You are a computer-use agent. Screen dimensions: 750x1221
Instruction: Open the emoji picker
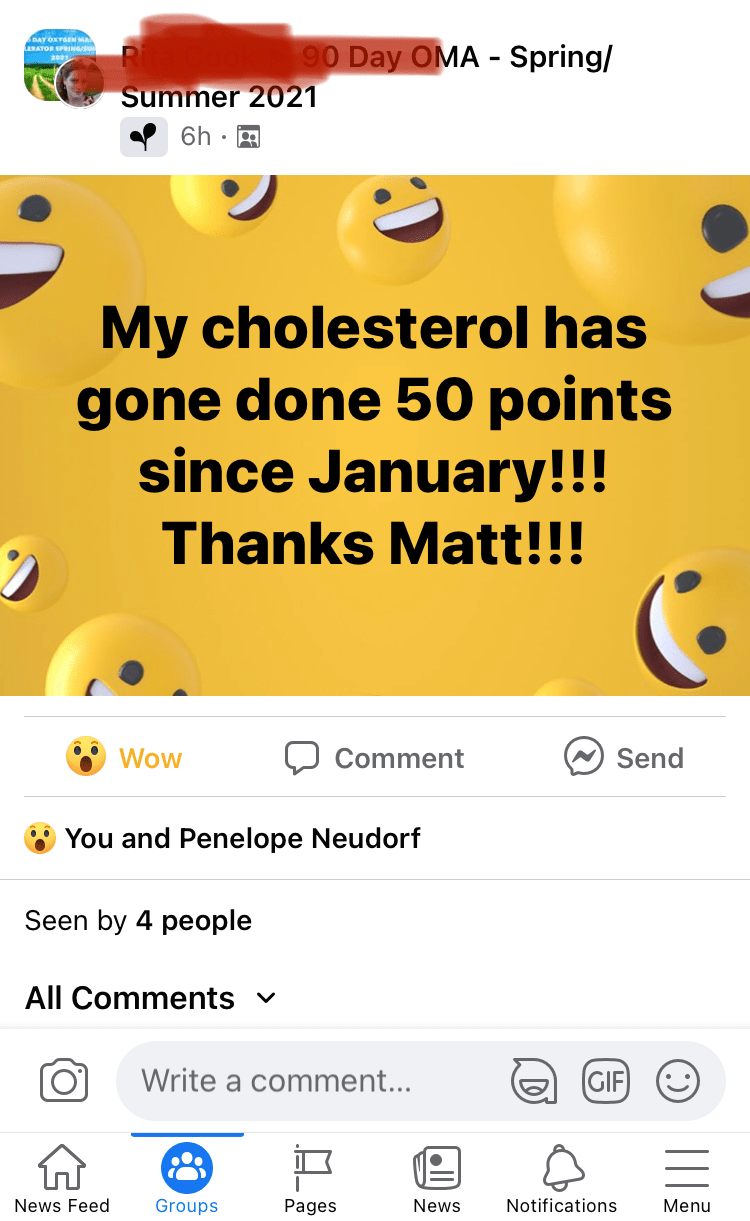(x=678, y=1081)
